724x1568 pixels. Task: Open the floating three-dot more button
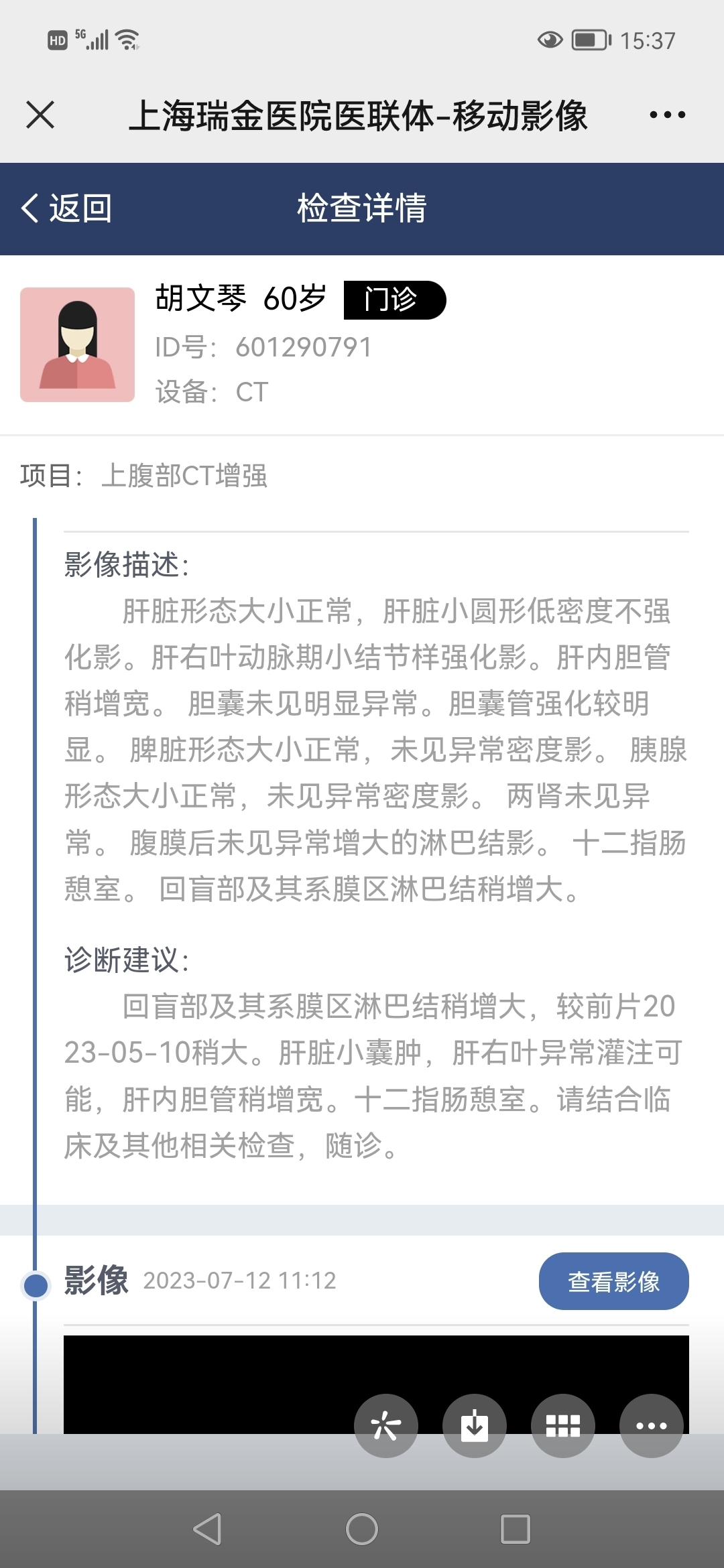[x=651, y=1425]
